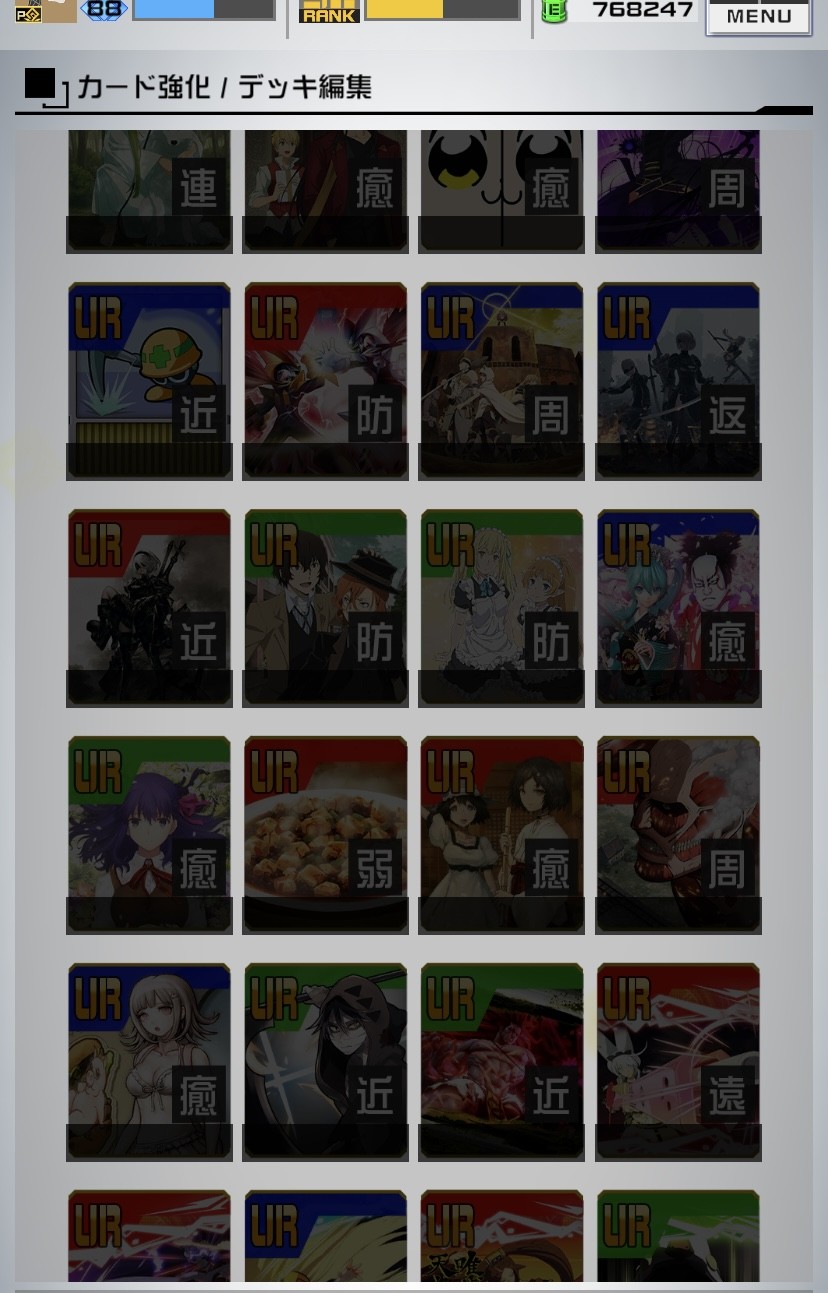Select the masked fighter card marked 防
Viewport: 828px width, 1293px height.
[325, 381]
